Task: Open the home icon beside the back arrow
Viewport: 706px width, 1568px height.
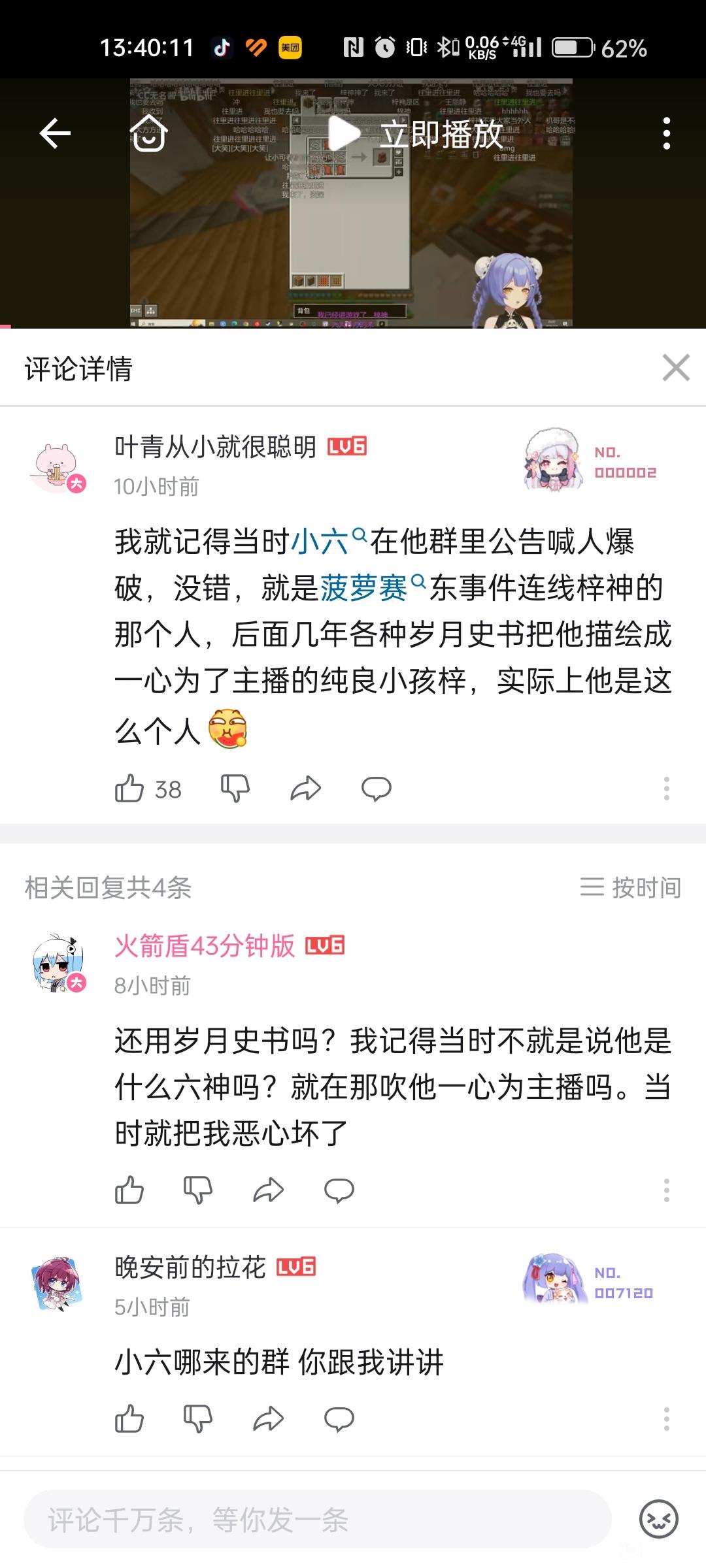Action: (x=149, y=133)
